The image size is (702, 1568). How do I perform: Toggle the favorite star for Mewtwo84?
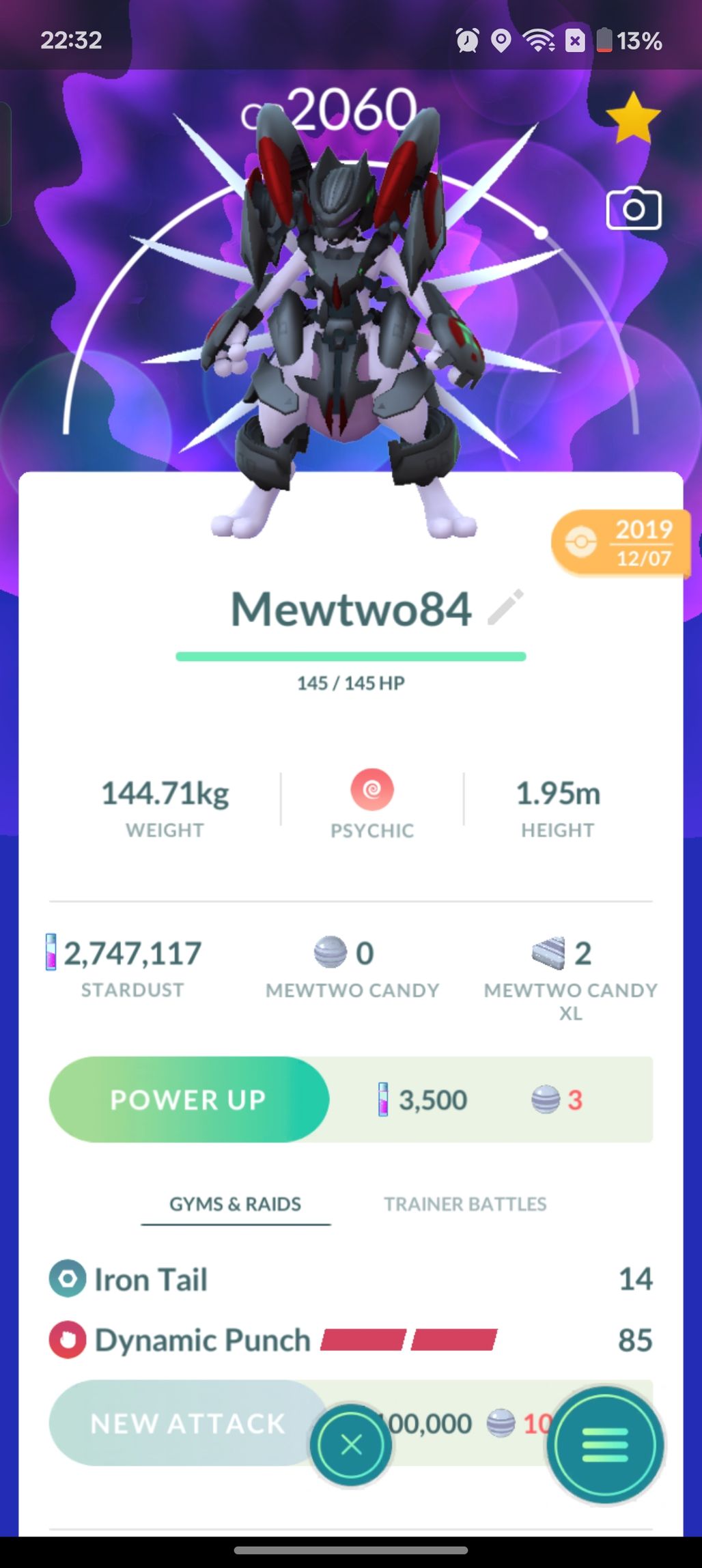coord(633,118)
